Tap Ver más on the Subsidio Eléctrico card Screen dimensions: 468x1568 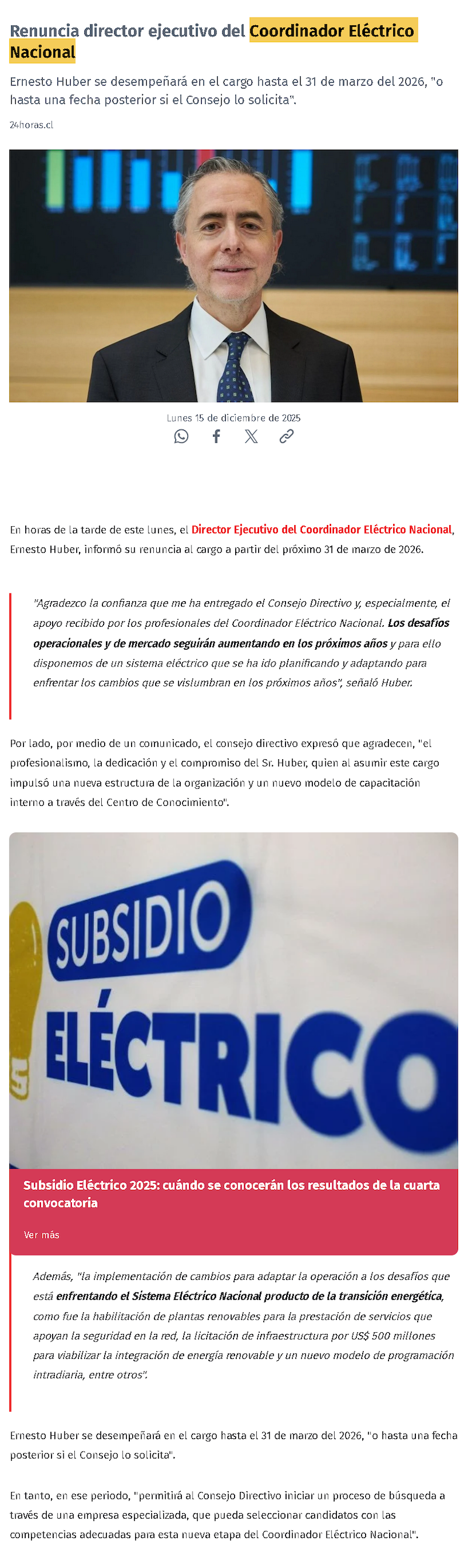click(x=42, y=1234)
